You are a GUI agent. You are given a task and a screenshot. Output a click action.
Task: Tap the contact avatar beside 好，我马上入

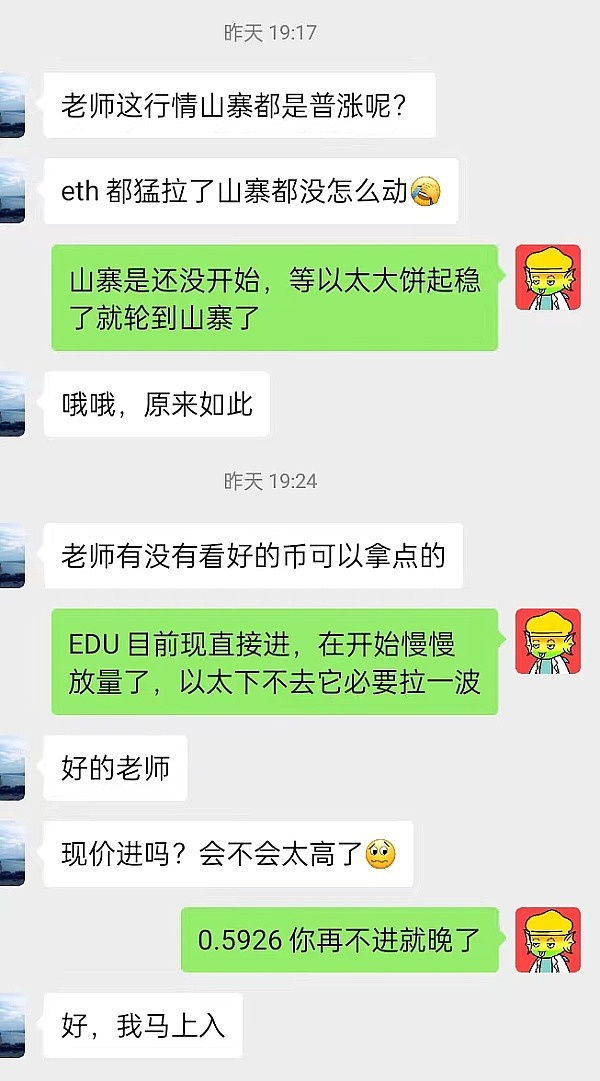[11, 1025]
